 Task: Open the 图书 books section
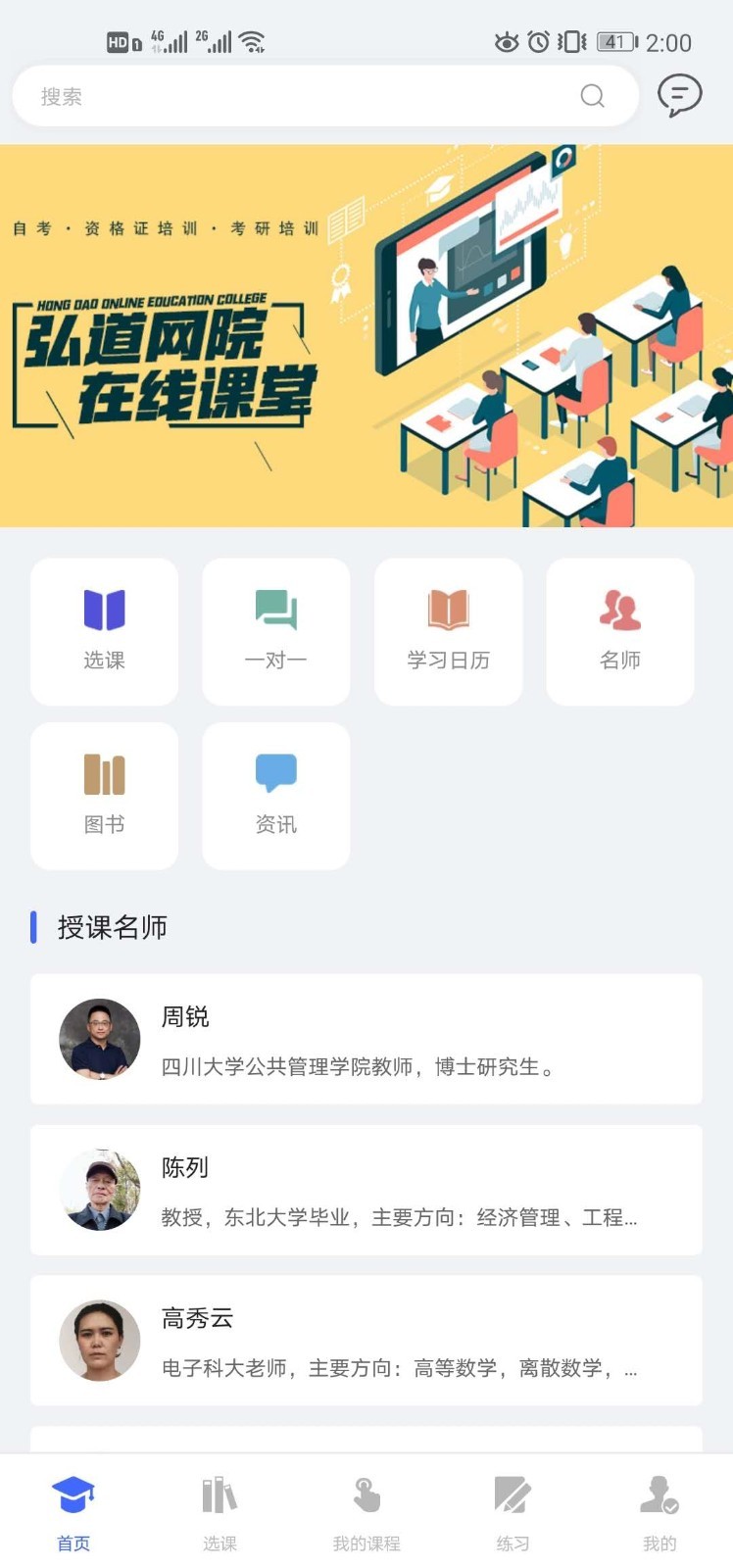pyautogui.click(x=105, y=796)
